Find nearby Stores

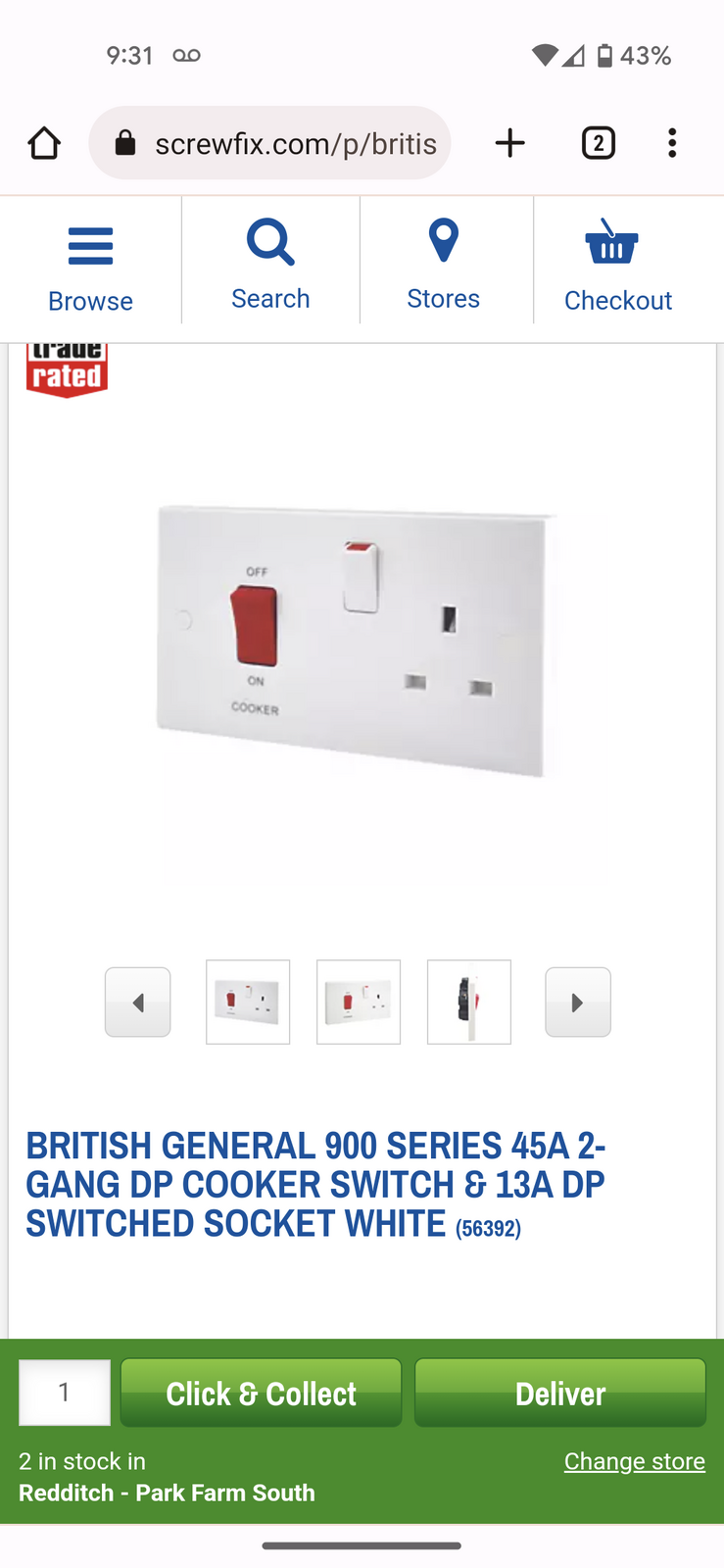click(444, 263)
